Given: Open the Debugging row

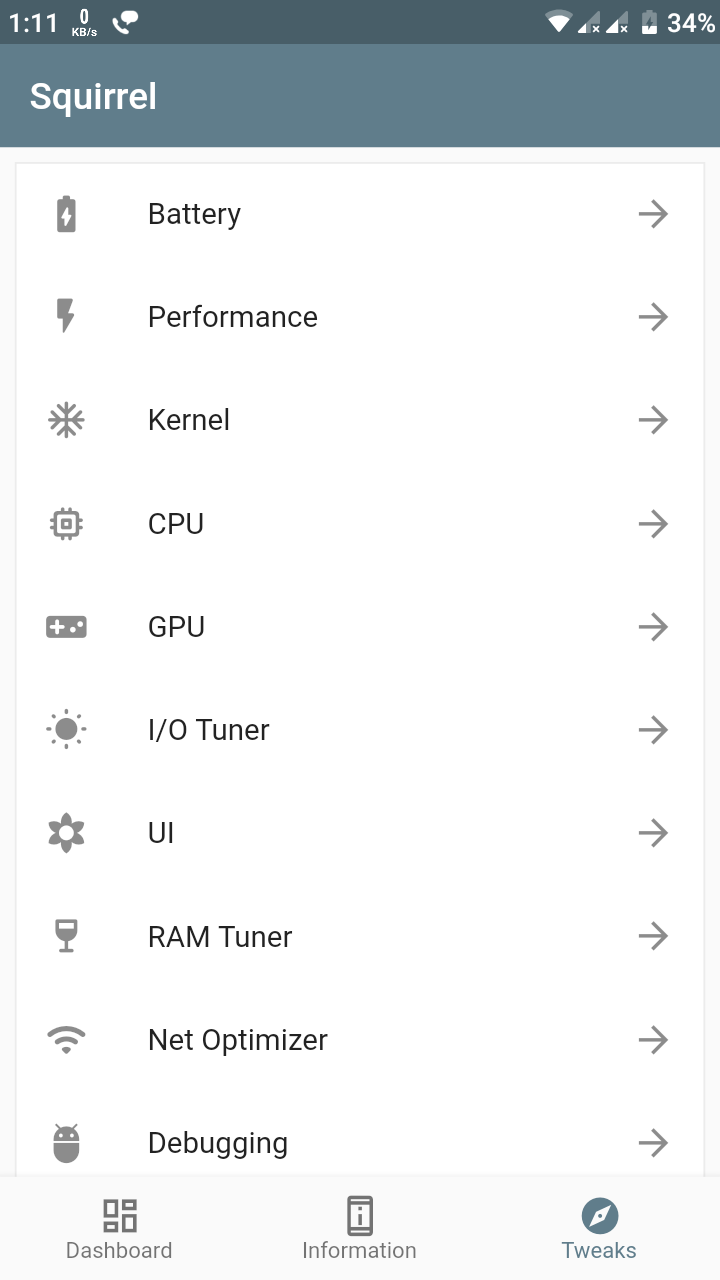Looking at the screenshot, I should (360, 1140).
